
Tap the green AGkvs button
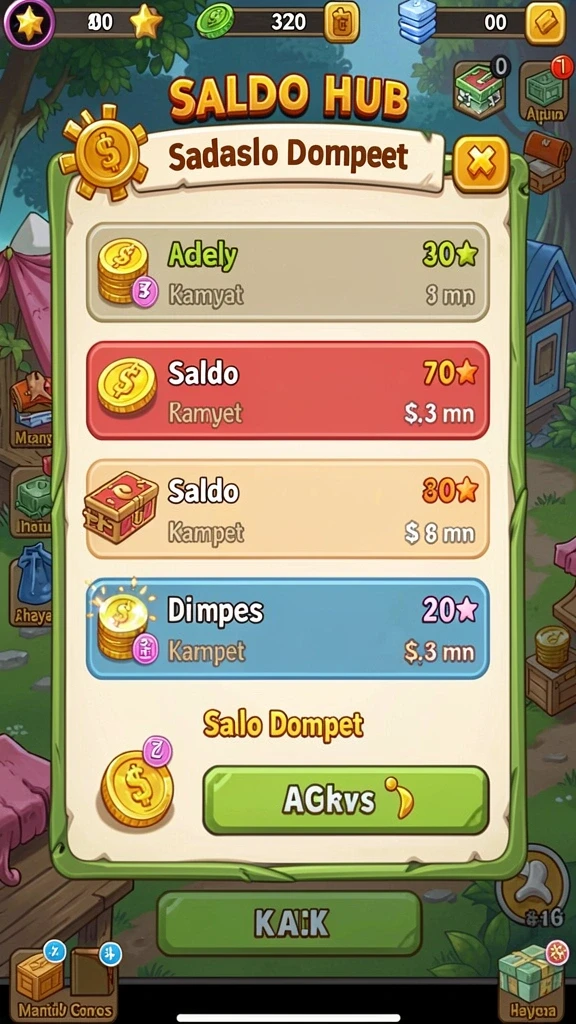(x=345, y=800)
